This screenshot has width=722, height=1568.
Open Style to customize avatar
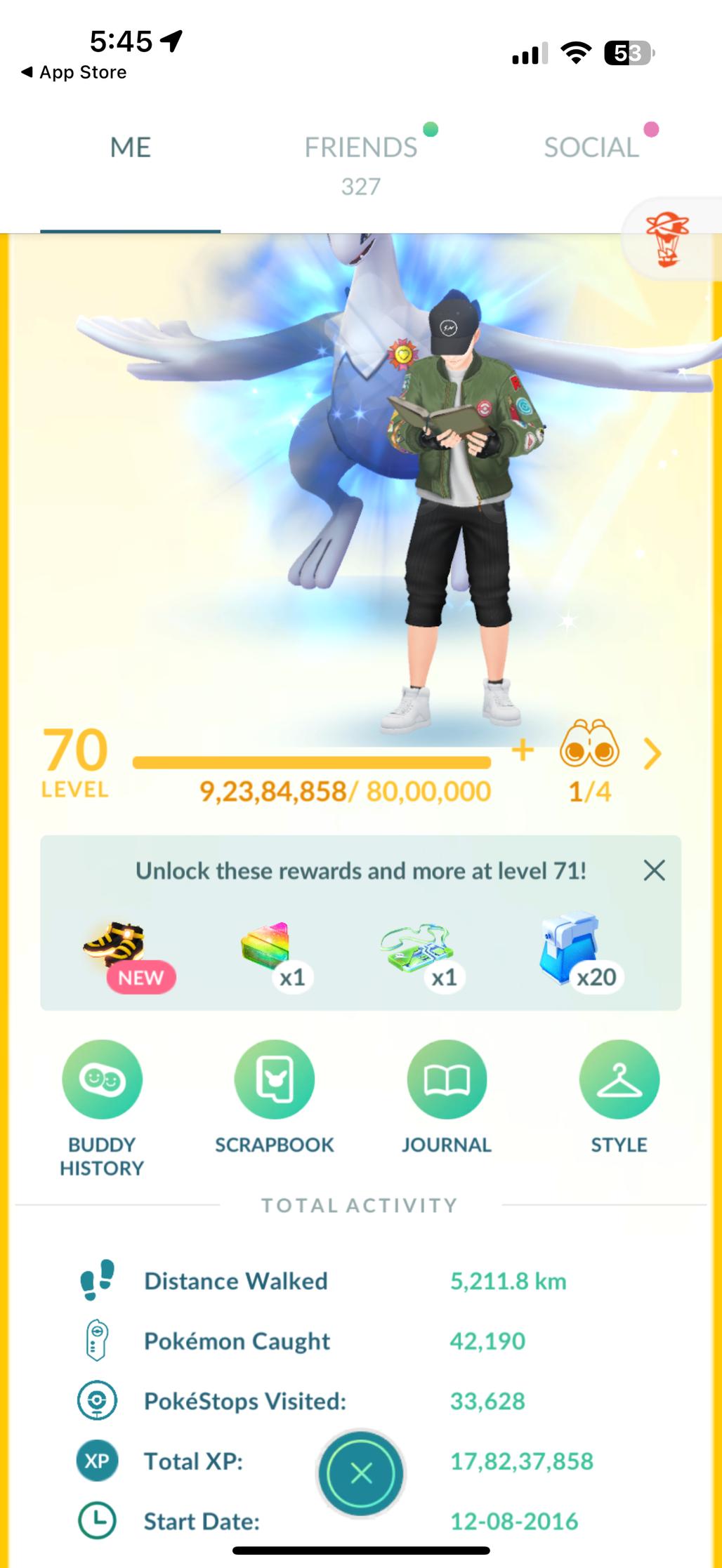coord(619,1079)
